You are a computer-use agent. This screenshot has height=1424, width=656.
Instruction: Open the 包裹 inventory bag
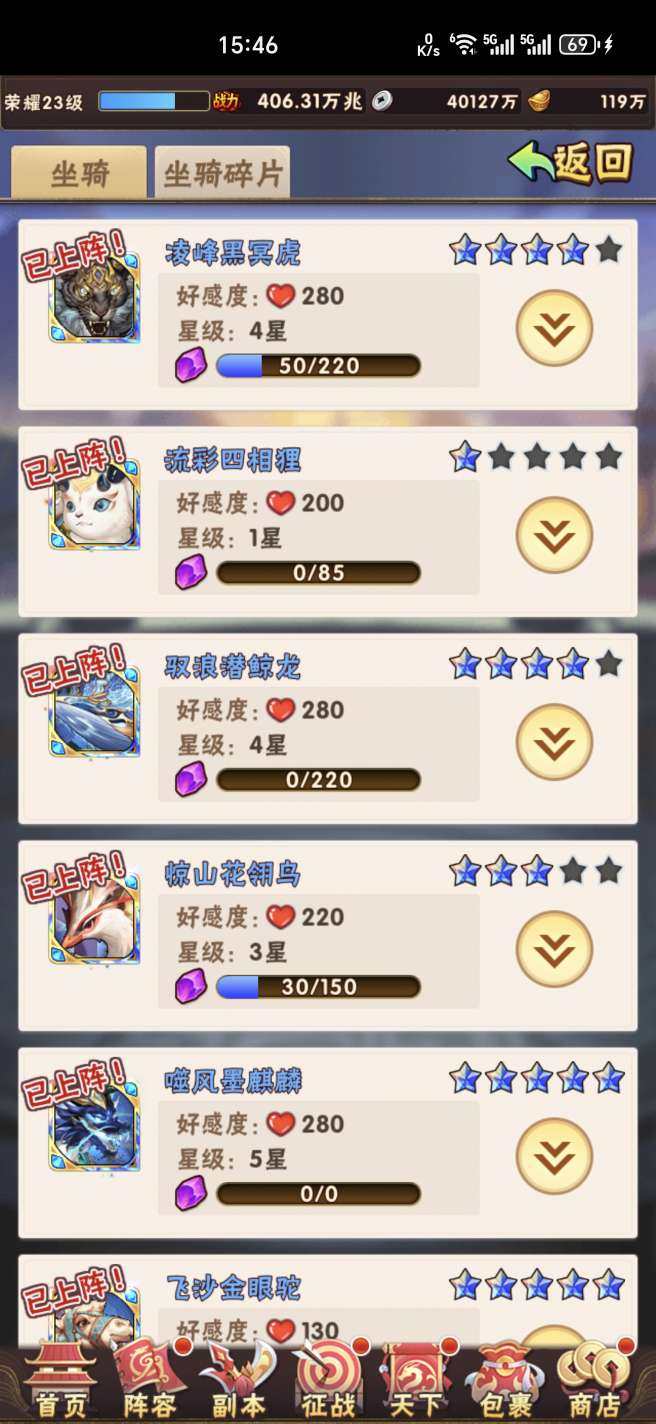505,1382
